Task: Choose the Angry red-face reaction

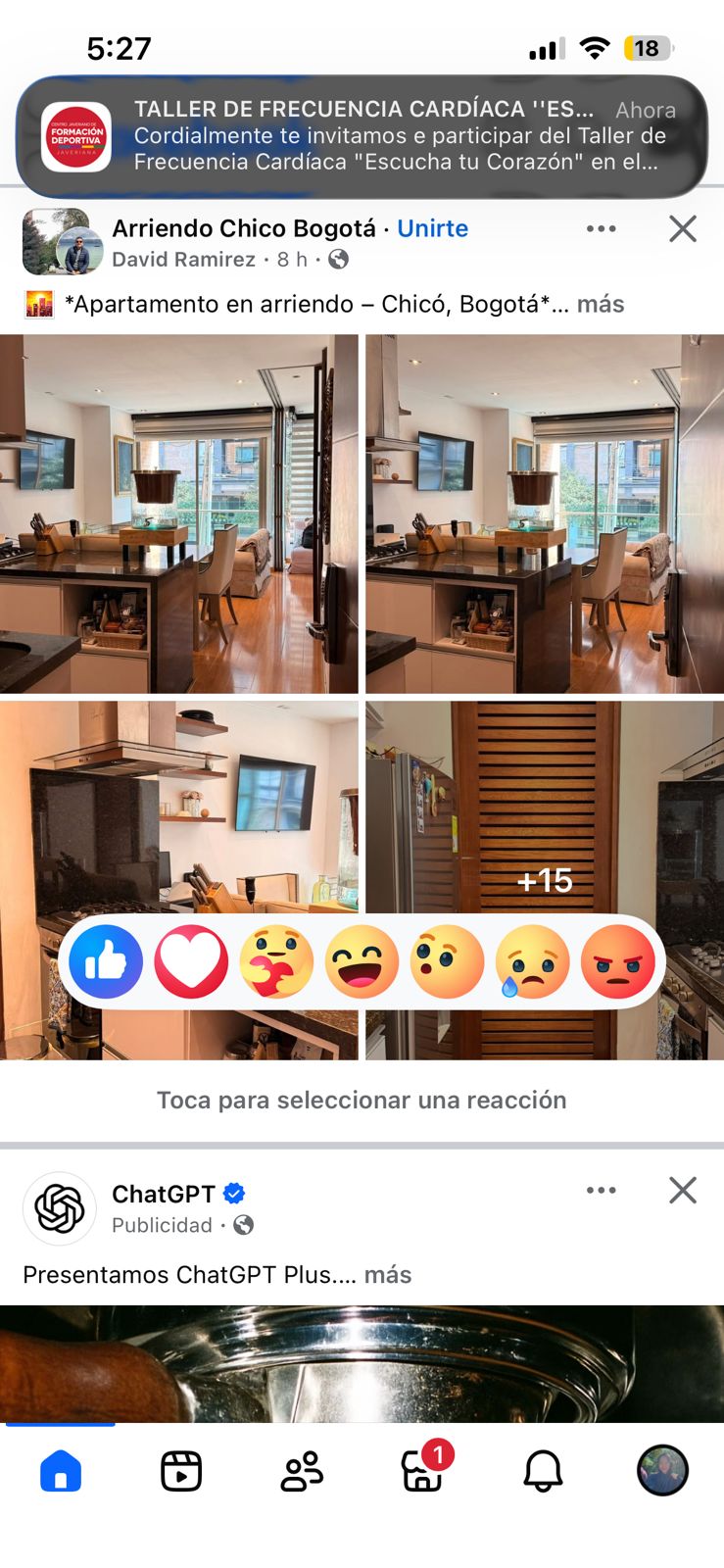Action: 617,962
